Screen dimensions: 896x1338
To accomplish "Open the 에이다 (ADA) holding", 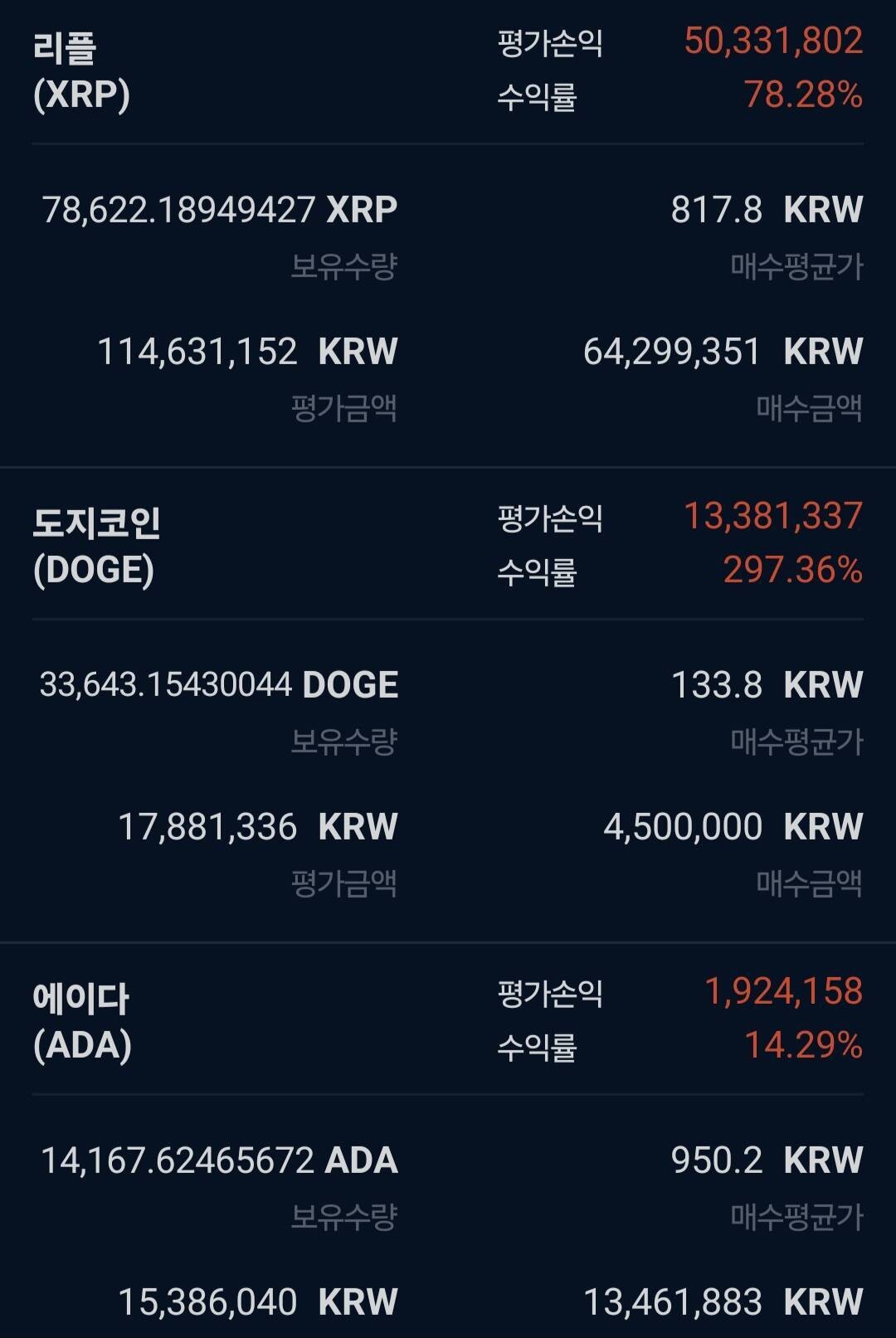I will (x=81, y=1021).
